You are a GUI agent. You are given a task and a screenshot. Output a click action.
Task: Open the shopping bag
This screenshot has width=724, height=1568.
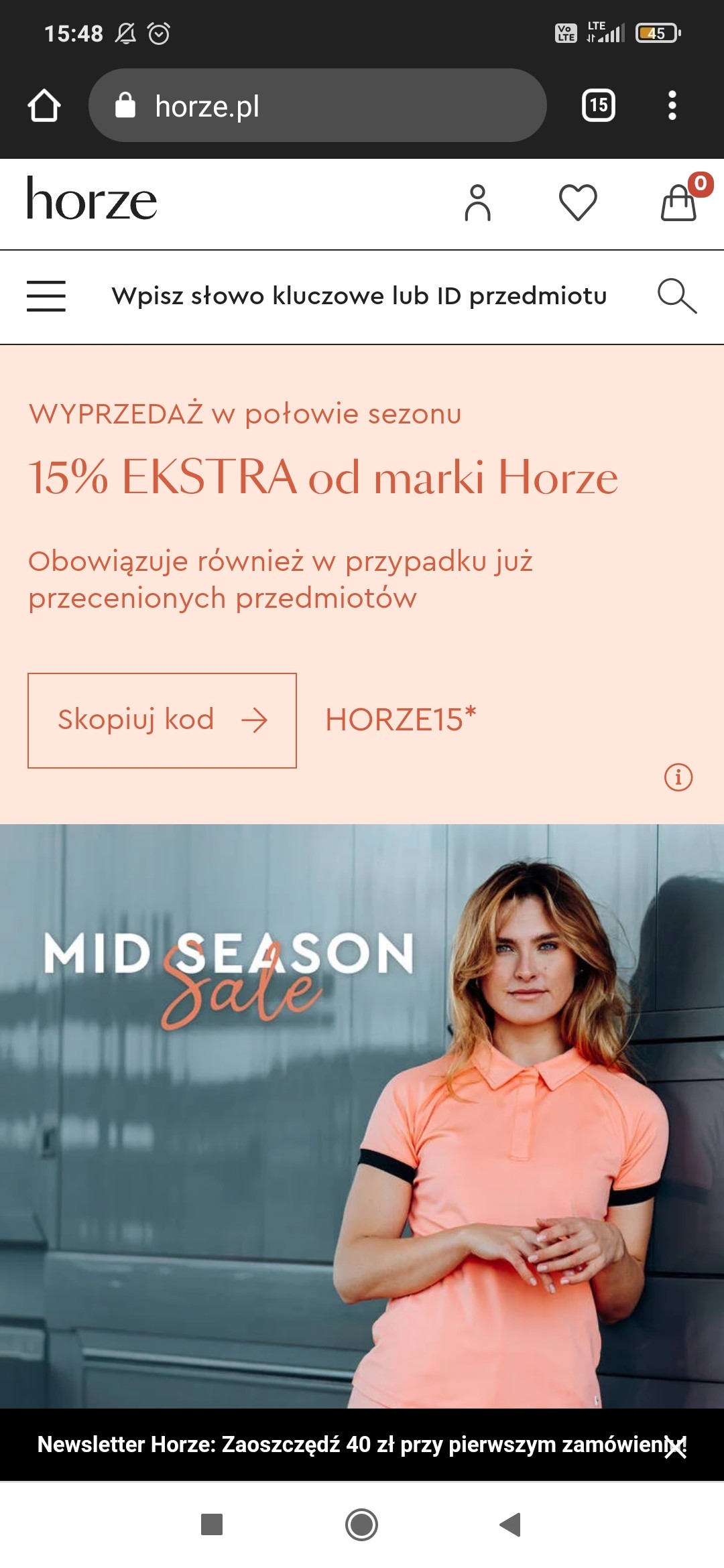pyautogui.click(x=678, y=202)
